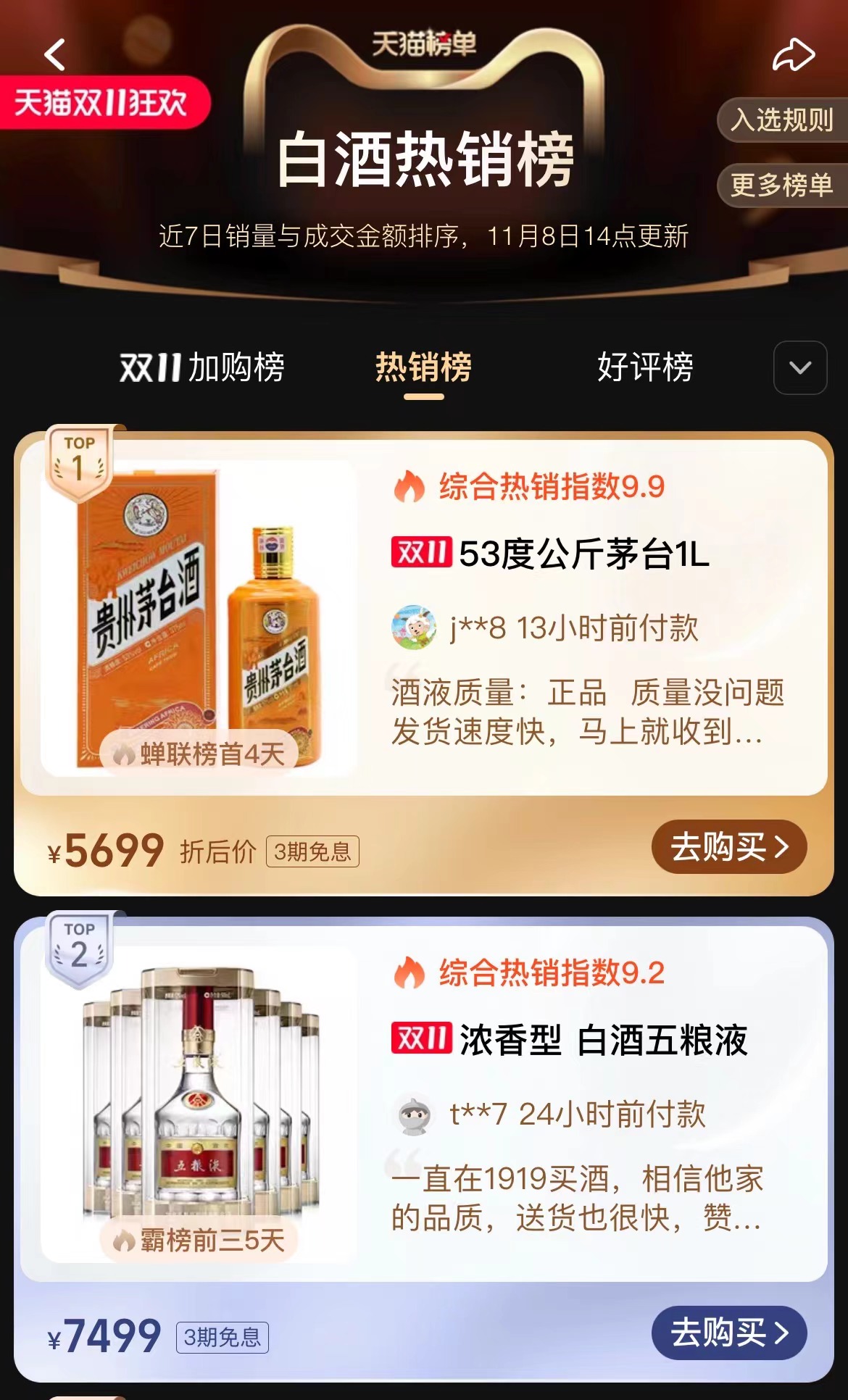This screenshot has width=848, height=1400.
Task: Tap 去购买 for the ¥5699 Moutai
Action: coord(728,847)
